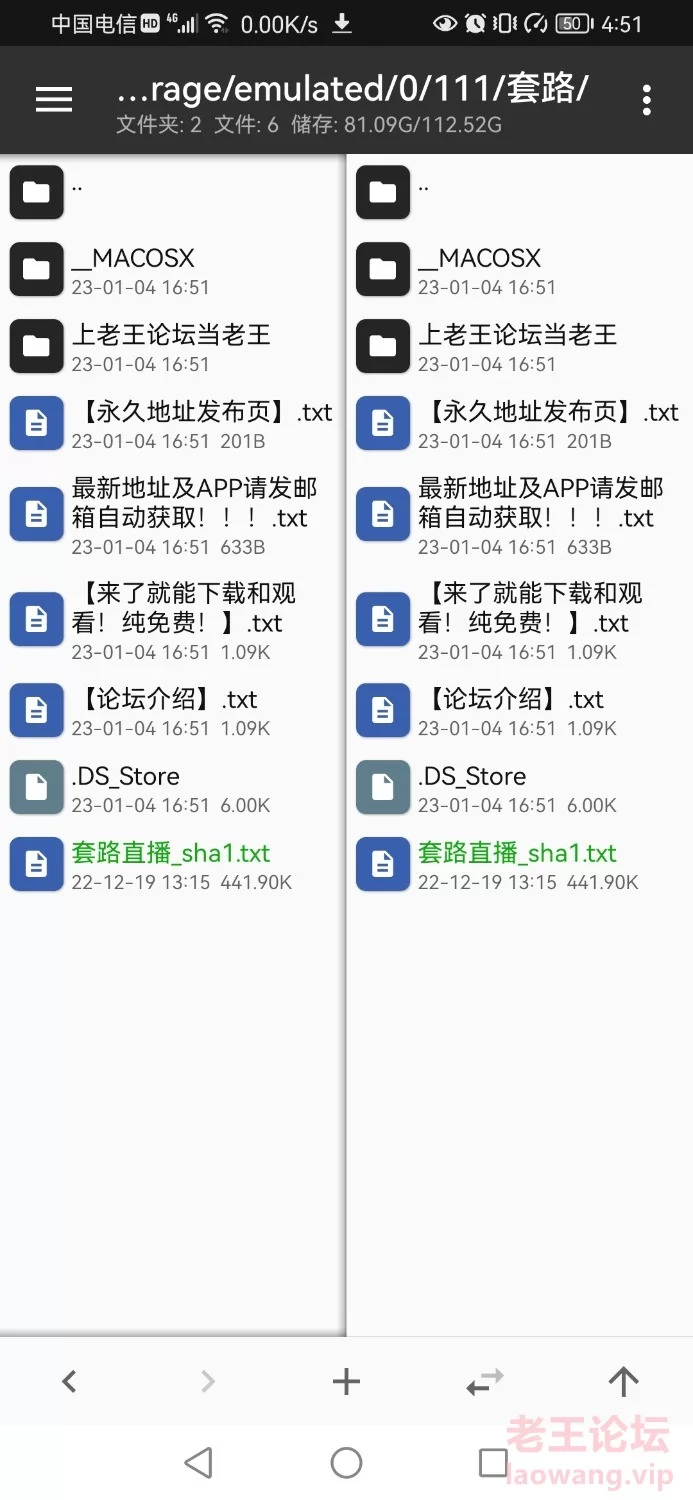Tap the system home button

coord(346,1463)
